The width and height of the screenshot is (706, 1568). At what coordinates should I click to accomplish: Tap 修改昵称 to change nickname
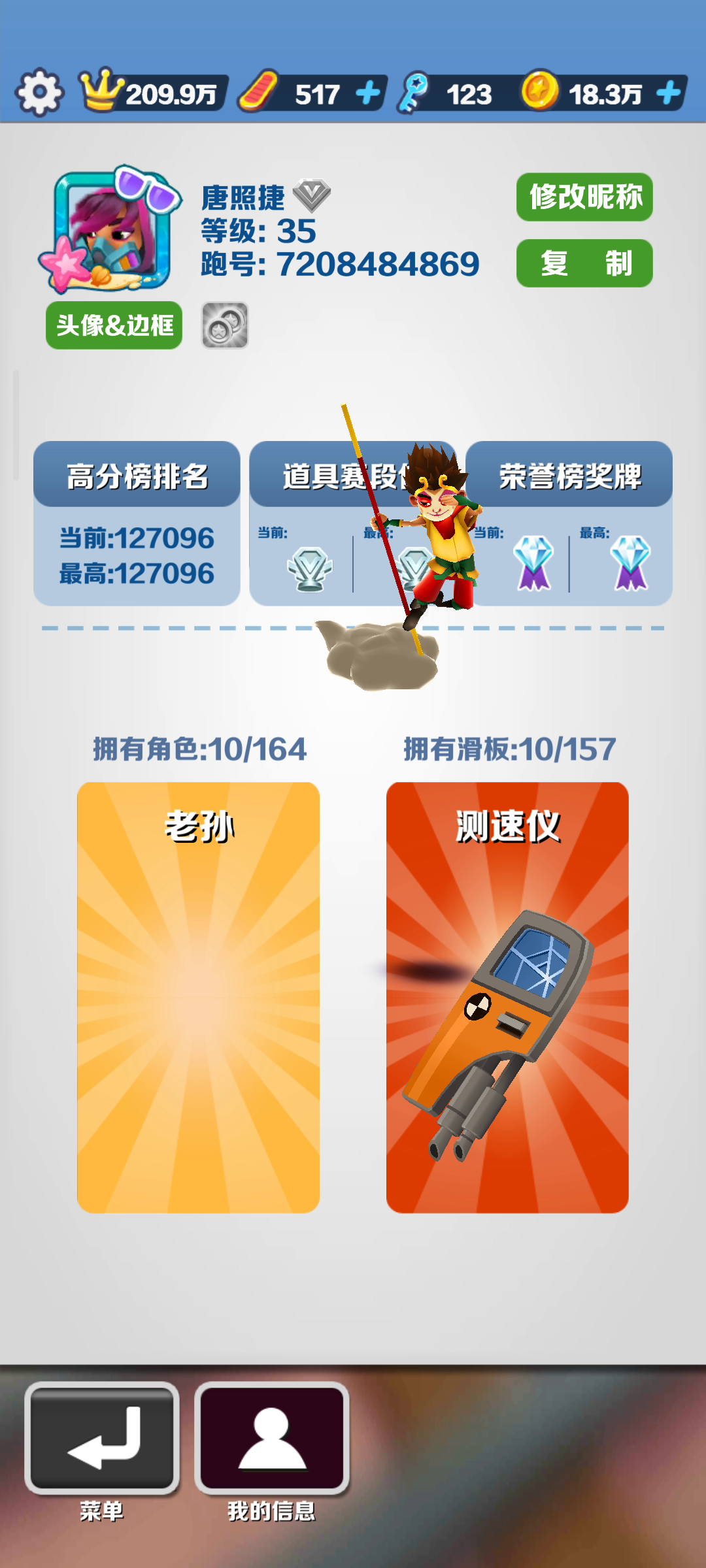pos(584,197)
